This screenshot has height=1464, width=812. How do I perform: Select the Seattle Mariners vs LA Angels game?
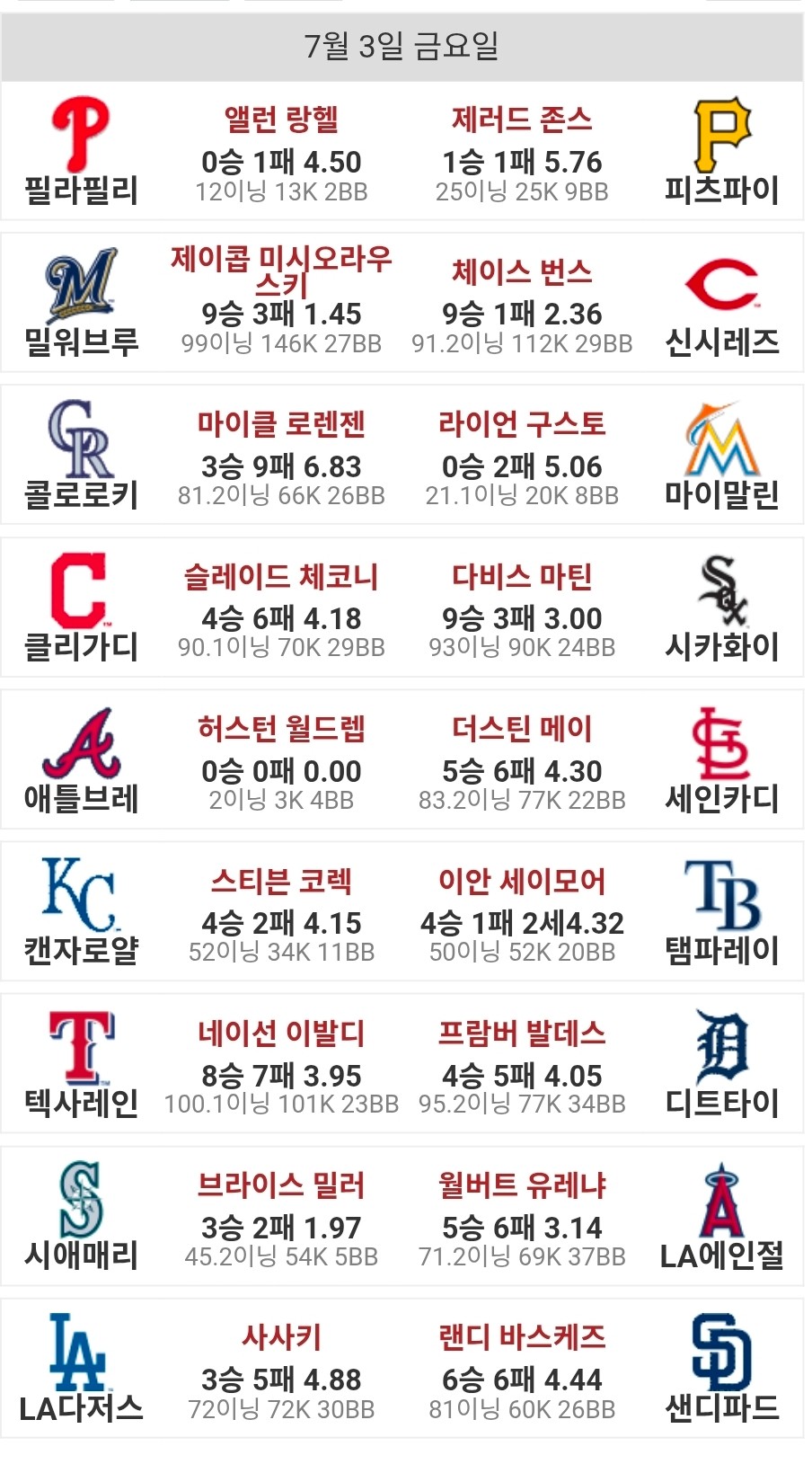pos(402,1216)
